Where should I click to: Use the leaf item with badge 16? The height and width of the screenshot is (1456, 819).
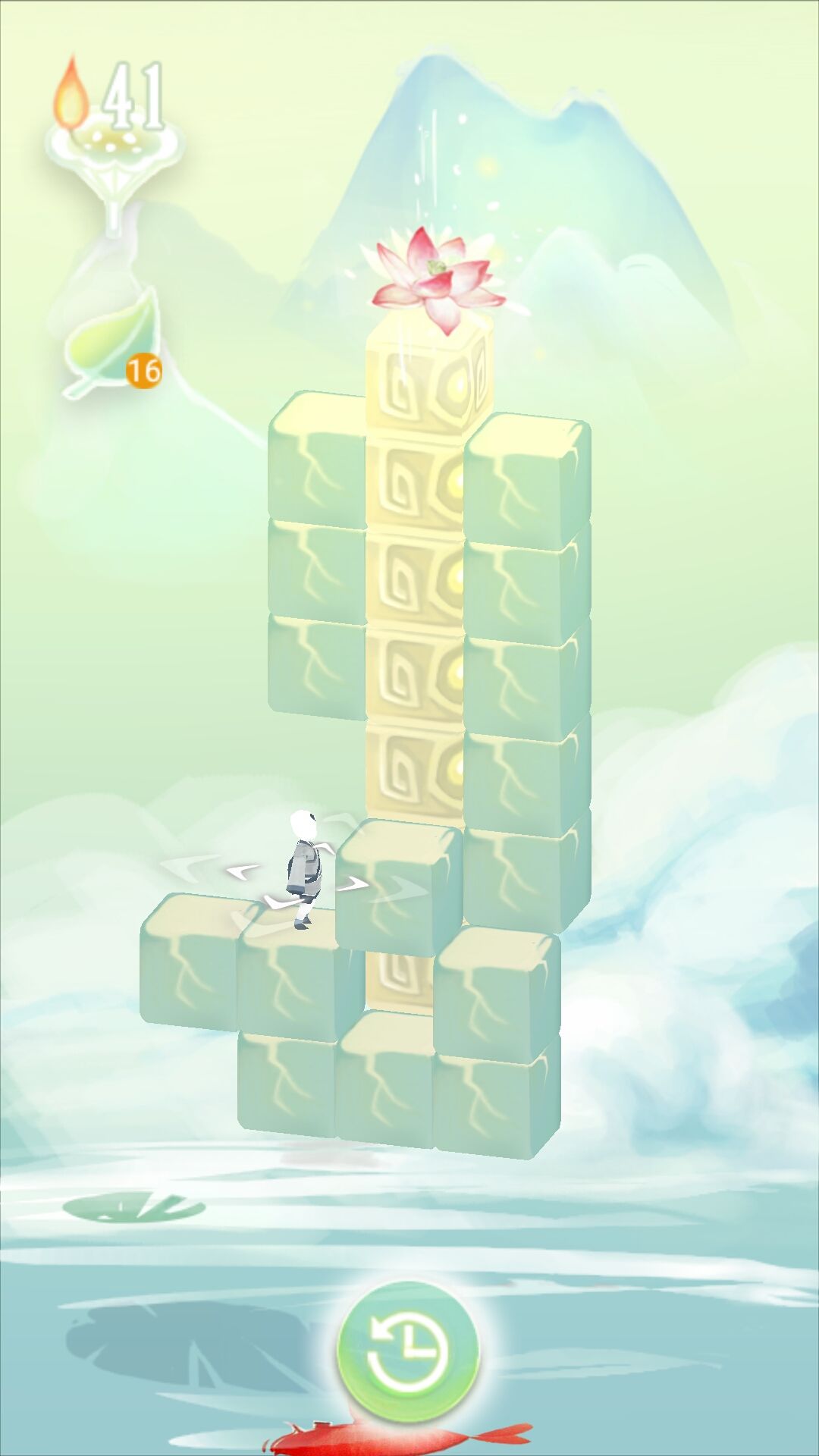(x=114, y=343)
